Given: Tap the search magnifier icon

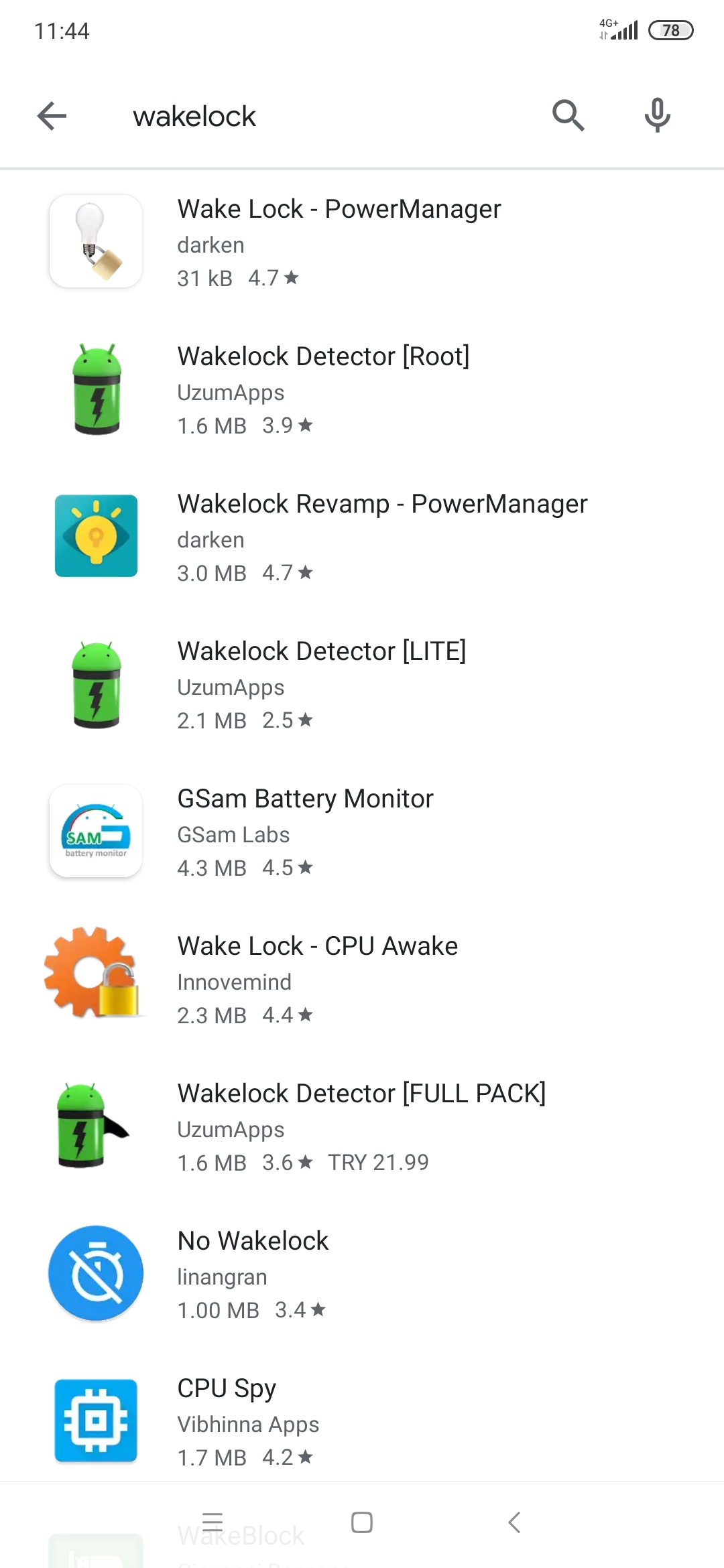Looking at the screenshot, I should (x=568, y=115).
